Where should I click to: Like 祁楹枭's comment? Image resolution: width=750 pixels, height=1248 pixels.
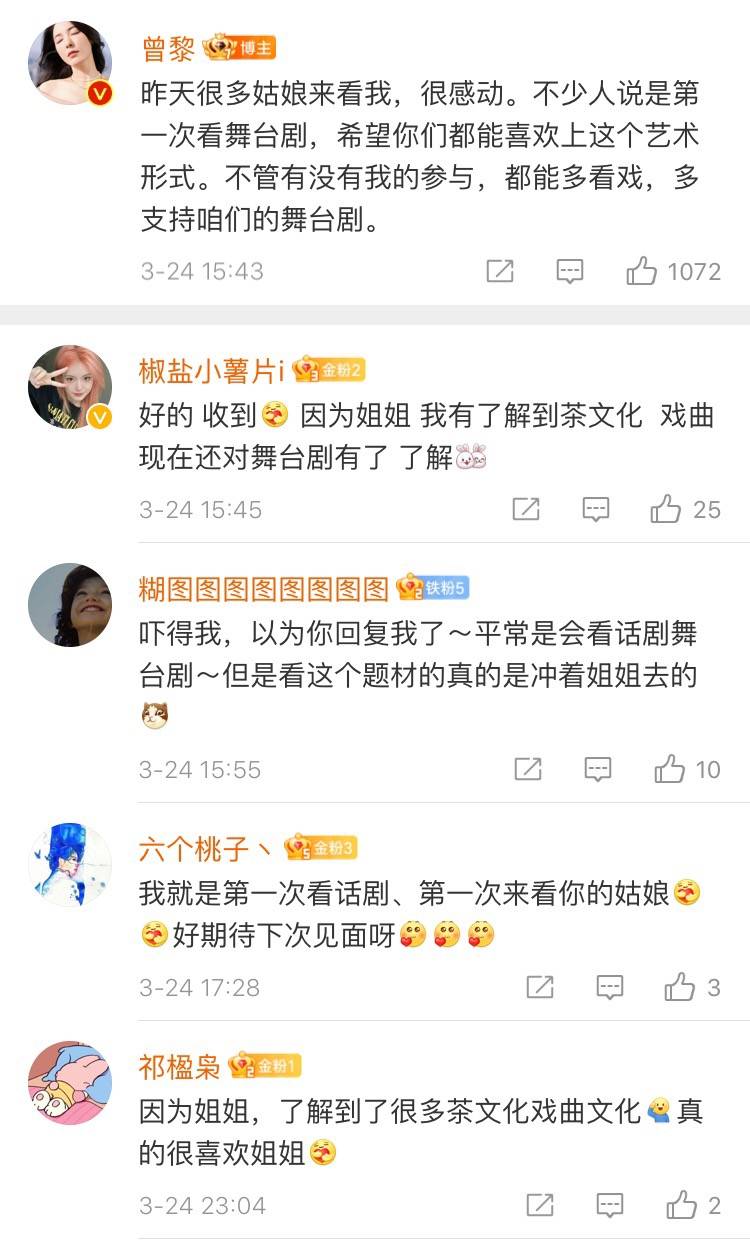click(x=682, y=1205)
